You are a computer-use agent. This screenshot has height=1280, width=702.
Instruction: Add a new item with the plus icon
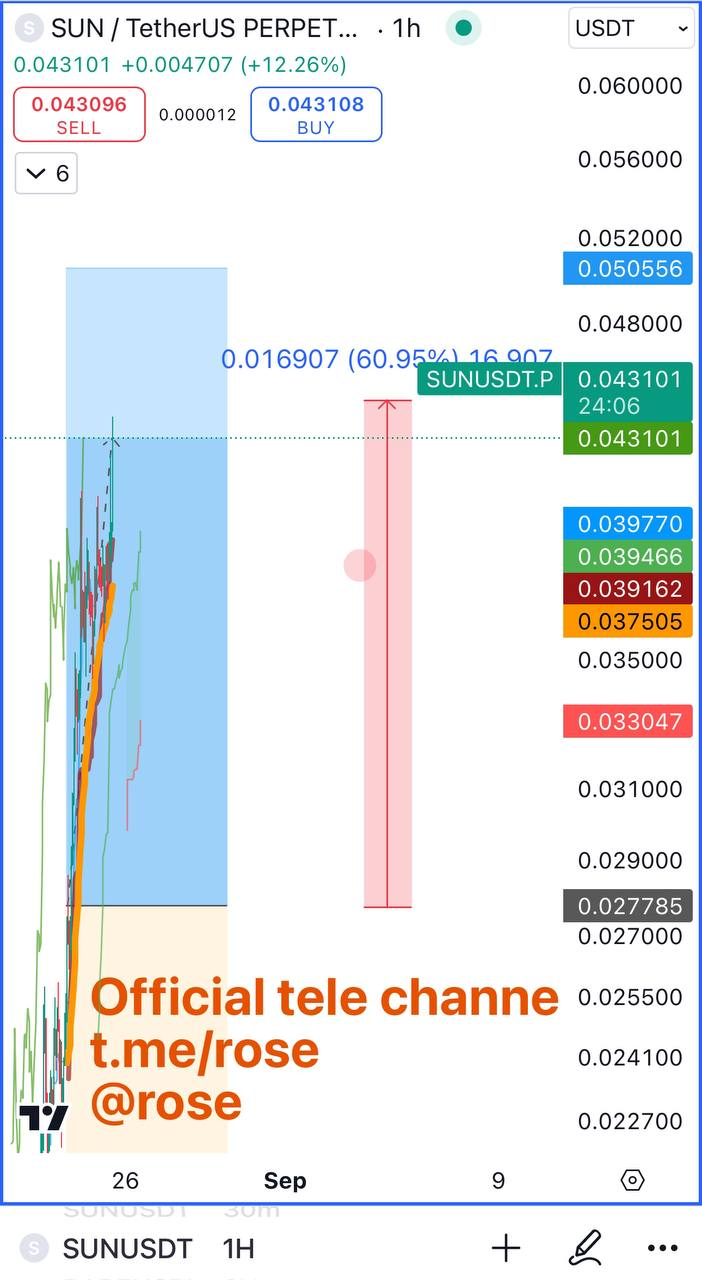pos(506,1247)
